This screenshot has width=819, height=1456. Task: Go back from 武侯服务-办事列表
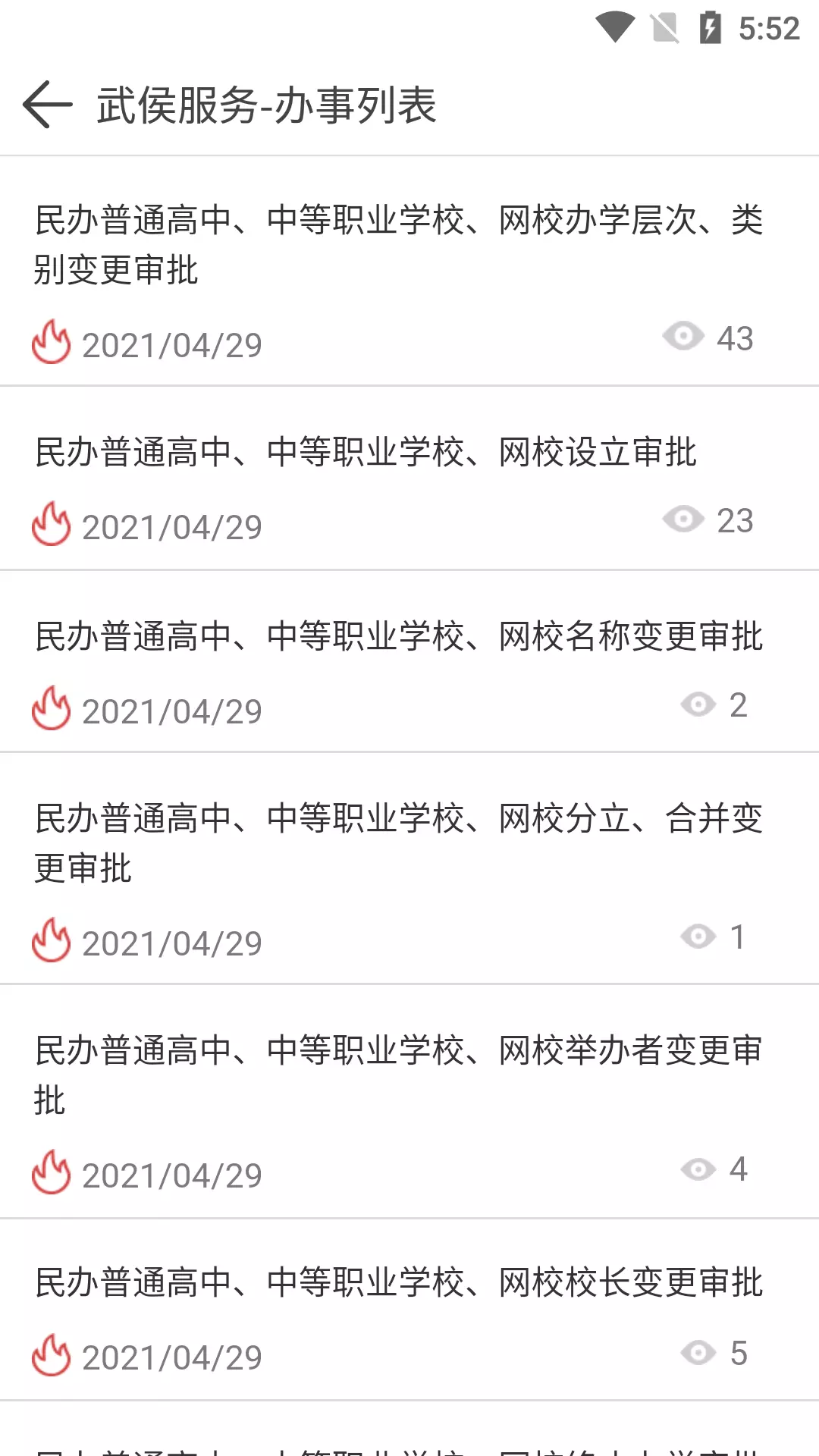[47, 105]
